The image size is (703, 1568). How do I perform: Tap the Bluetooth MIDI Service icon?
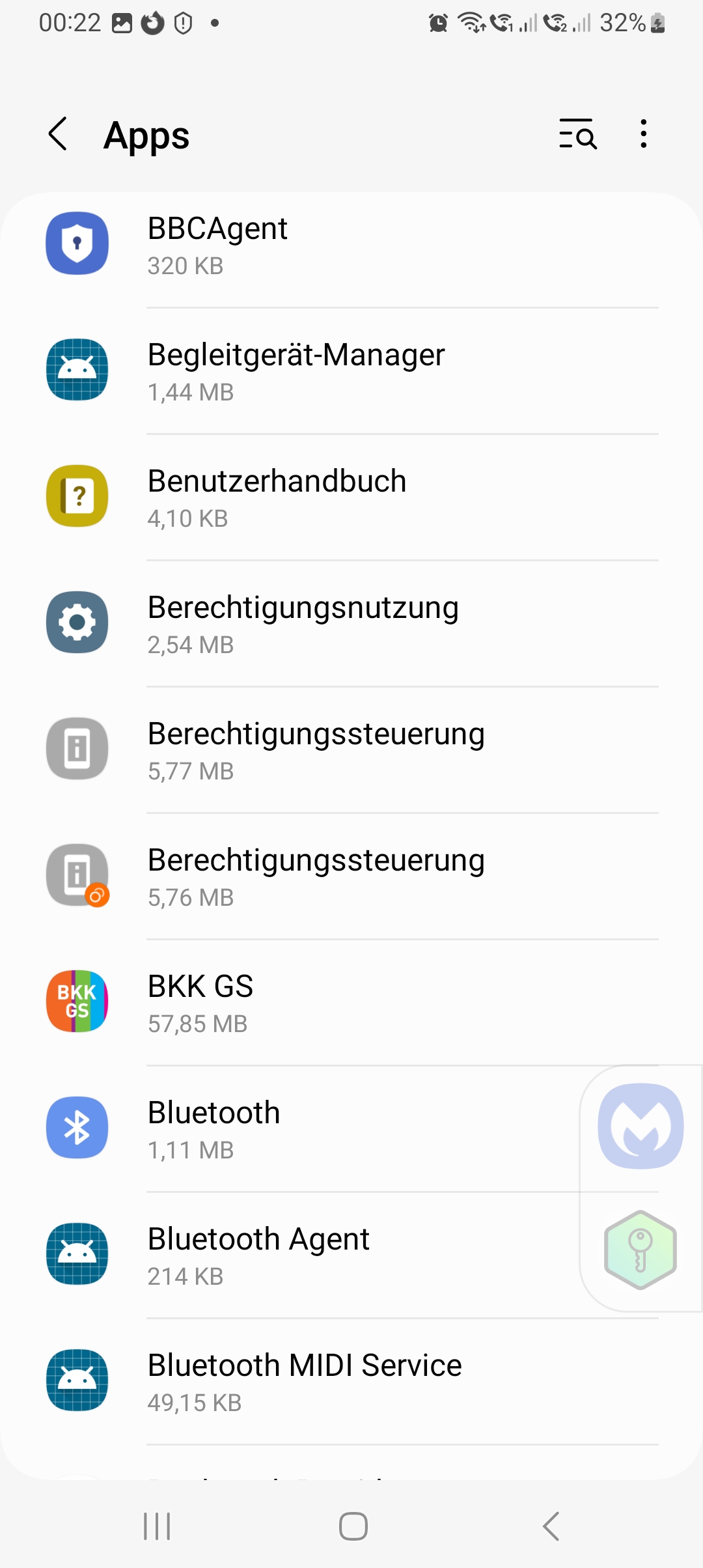click(77, 1380)
